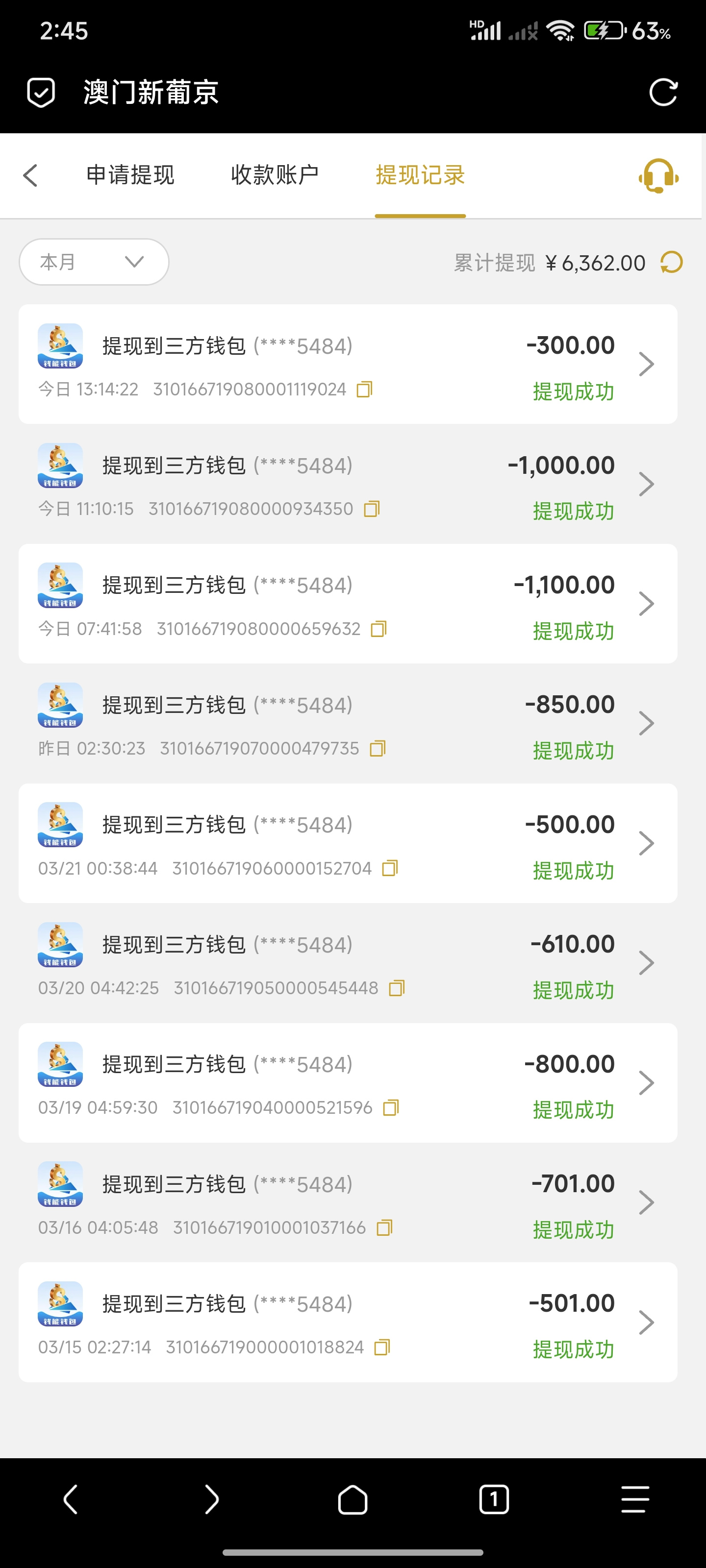Copy order number of the -501.00 record

[x=381, y=1346]
